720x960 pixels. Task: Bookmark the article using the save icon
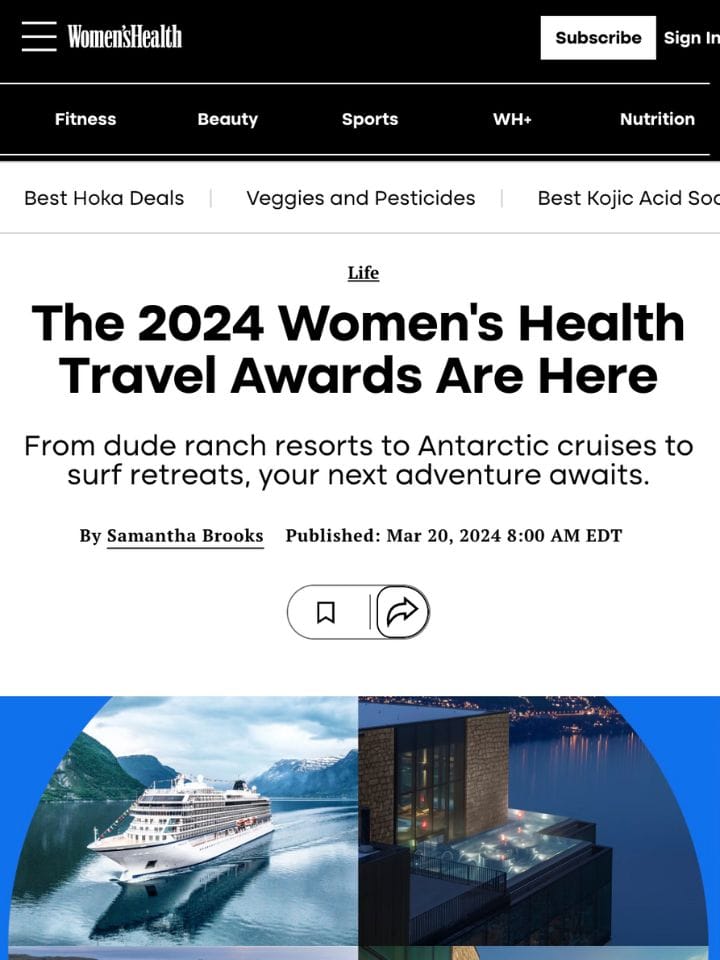pyautogui.click(x=327, y=611)
